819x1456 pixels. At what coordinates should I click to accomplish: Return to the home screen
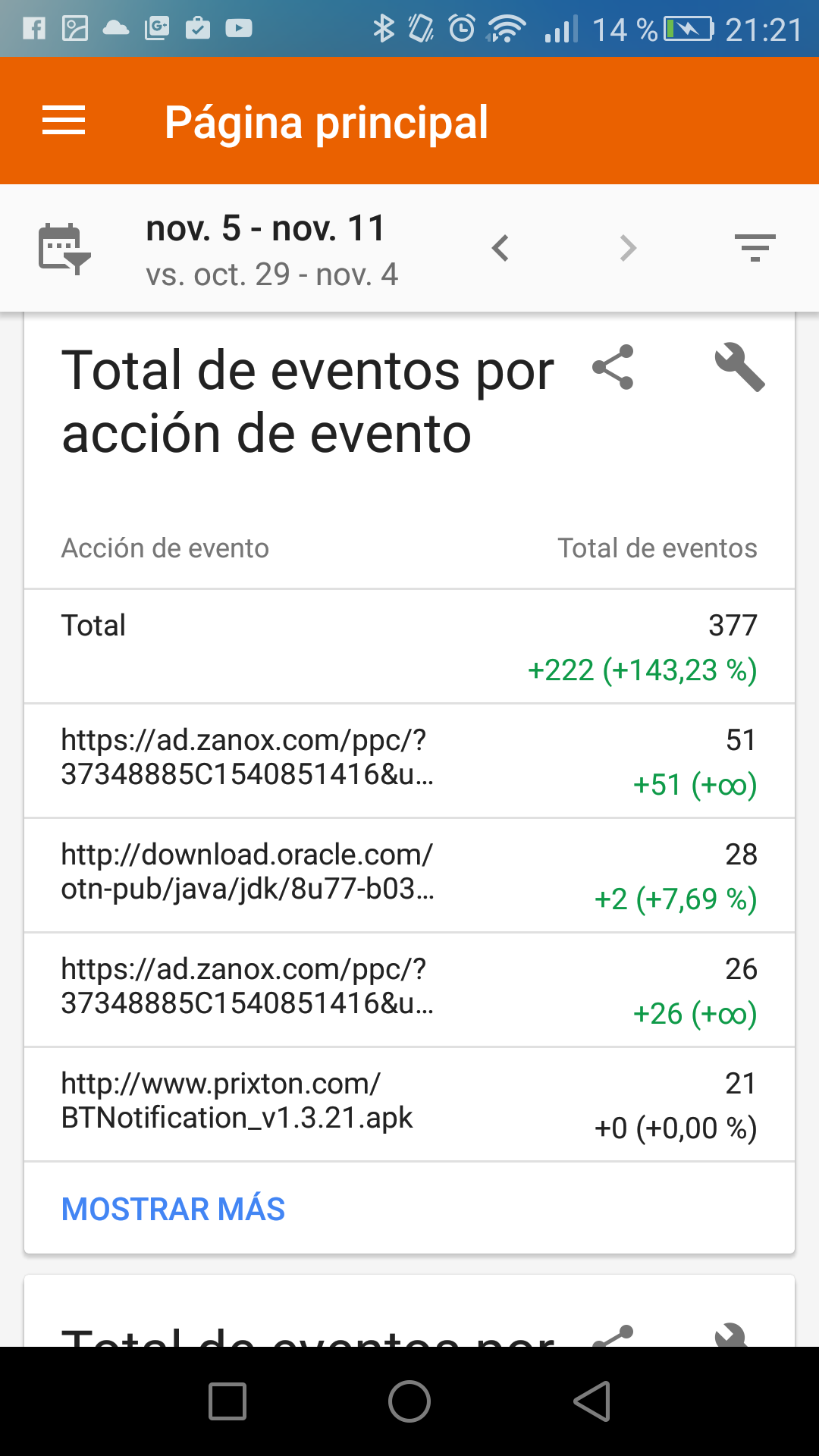coord(409,1401)
